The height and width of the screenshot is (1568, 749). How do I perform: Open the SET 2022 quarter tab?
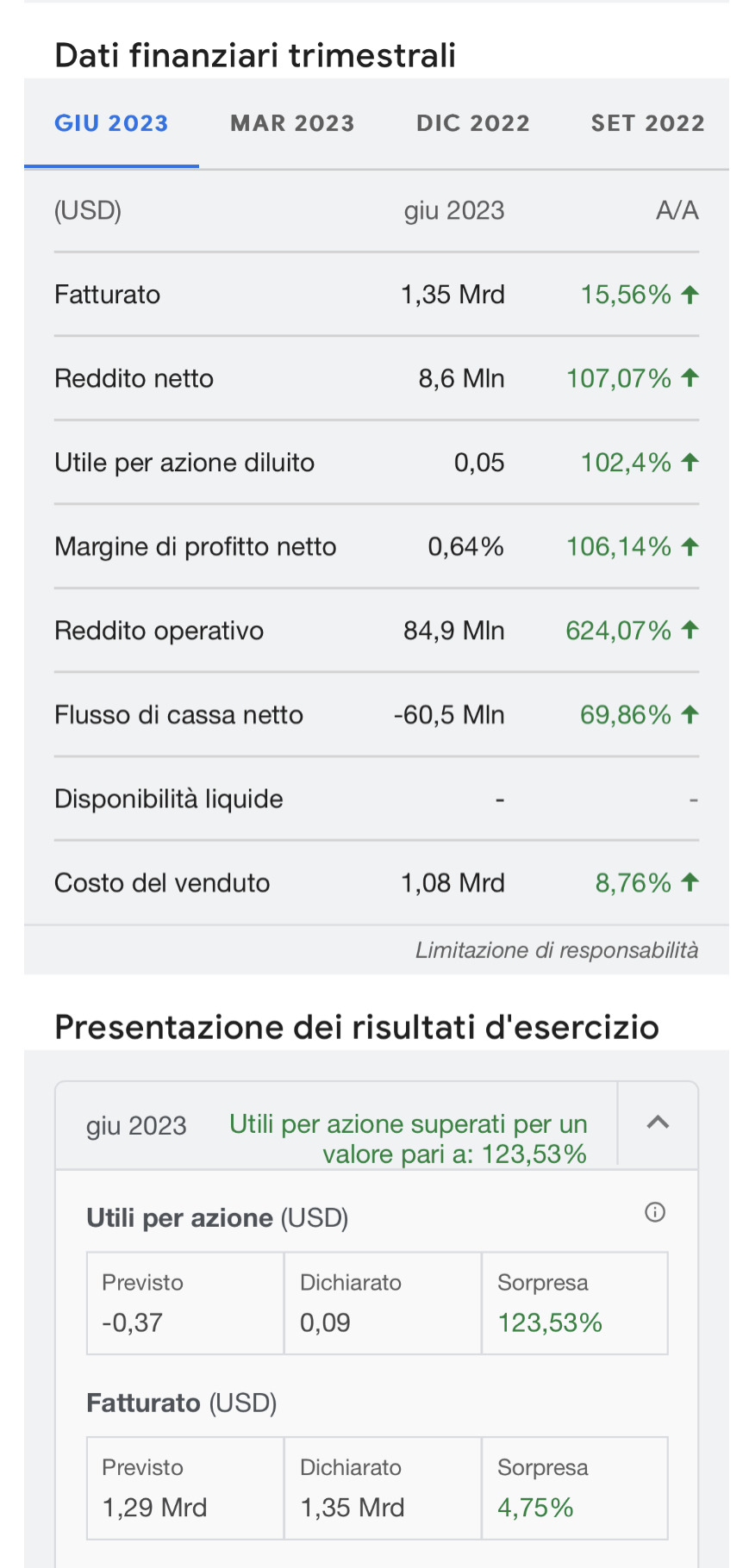[x=647, y=123]
